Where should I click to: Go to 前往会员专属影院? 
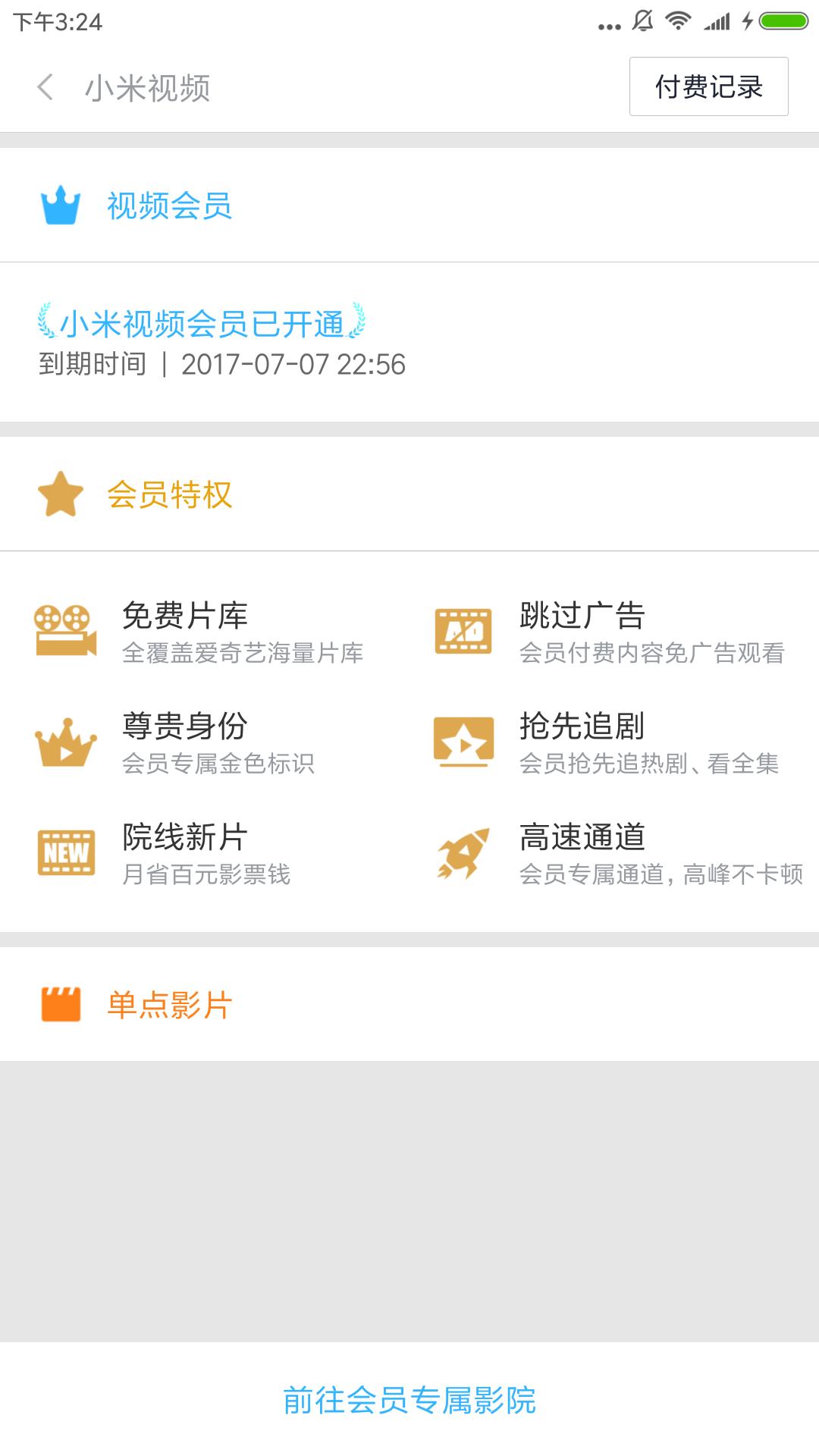point(409,1400)
